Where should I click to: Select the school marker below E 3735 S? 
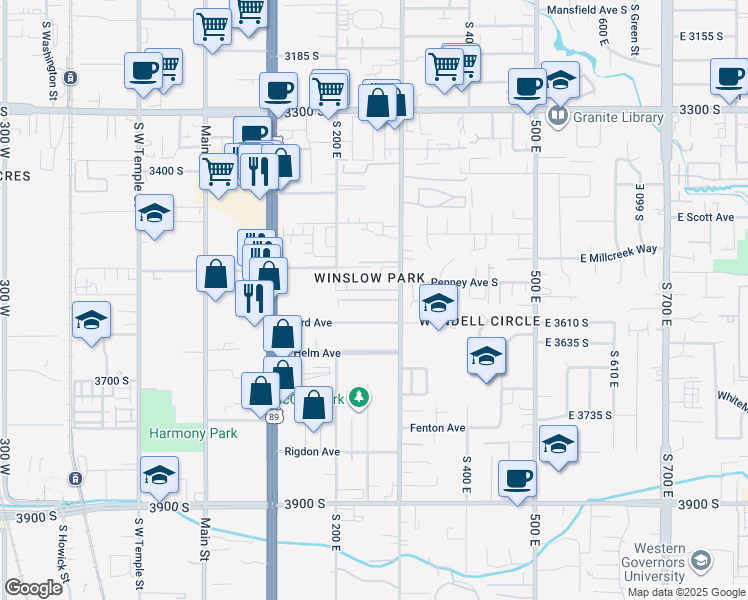click(x=558, y=445)
